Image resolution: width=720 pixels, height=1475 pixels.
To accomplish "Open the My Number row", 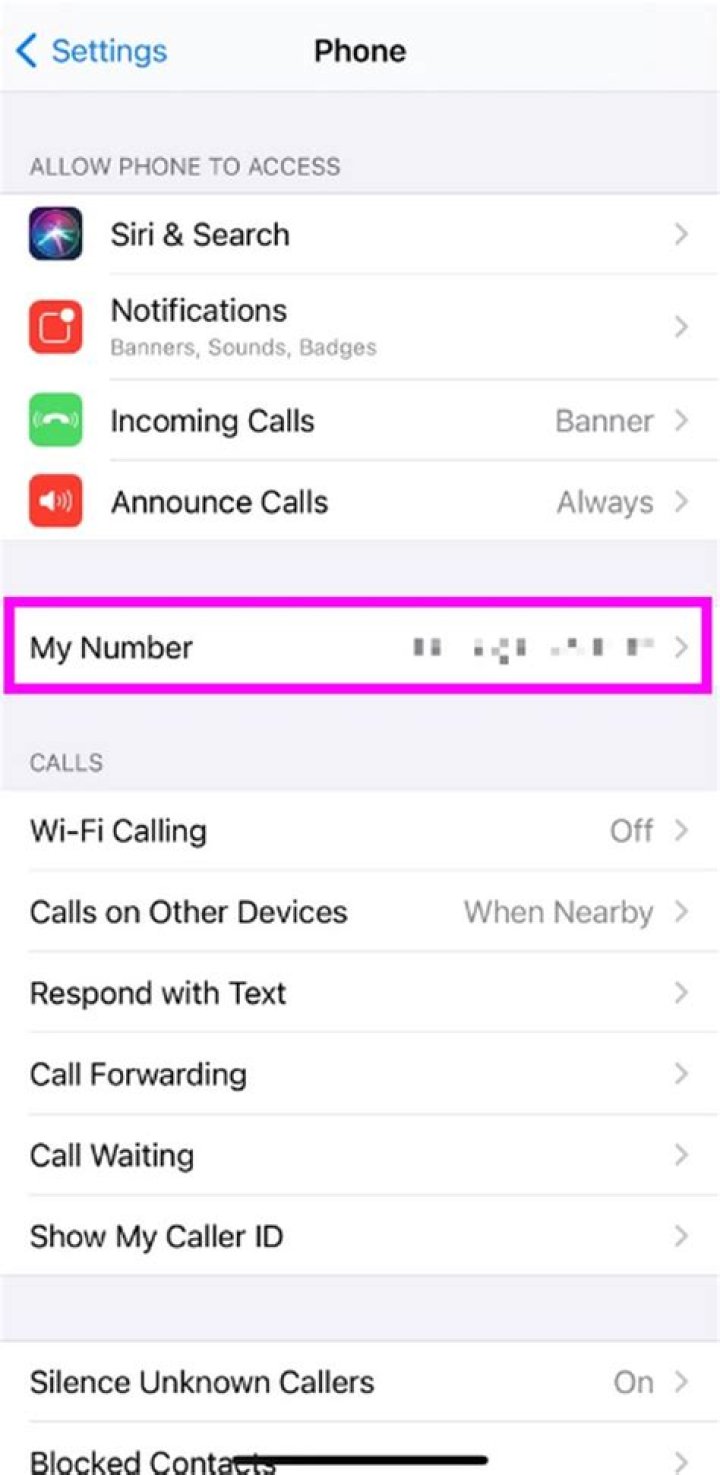I will click(x=358, y=647).
